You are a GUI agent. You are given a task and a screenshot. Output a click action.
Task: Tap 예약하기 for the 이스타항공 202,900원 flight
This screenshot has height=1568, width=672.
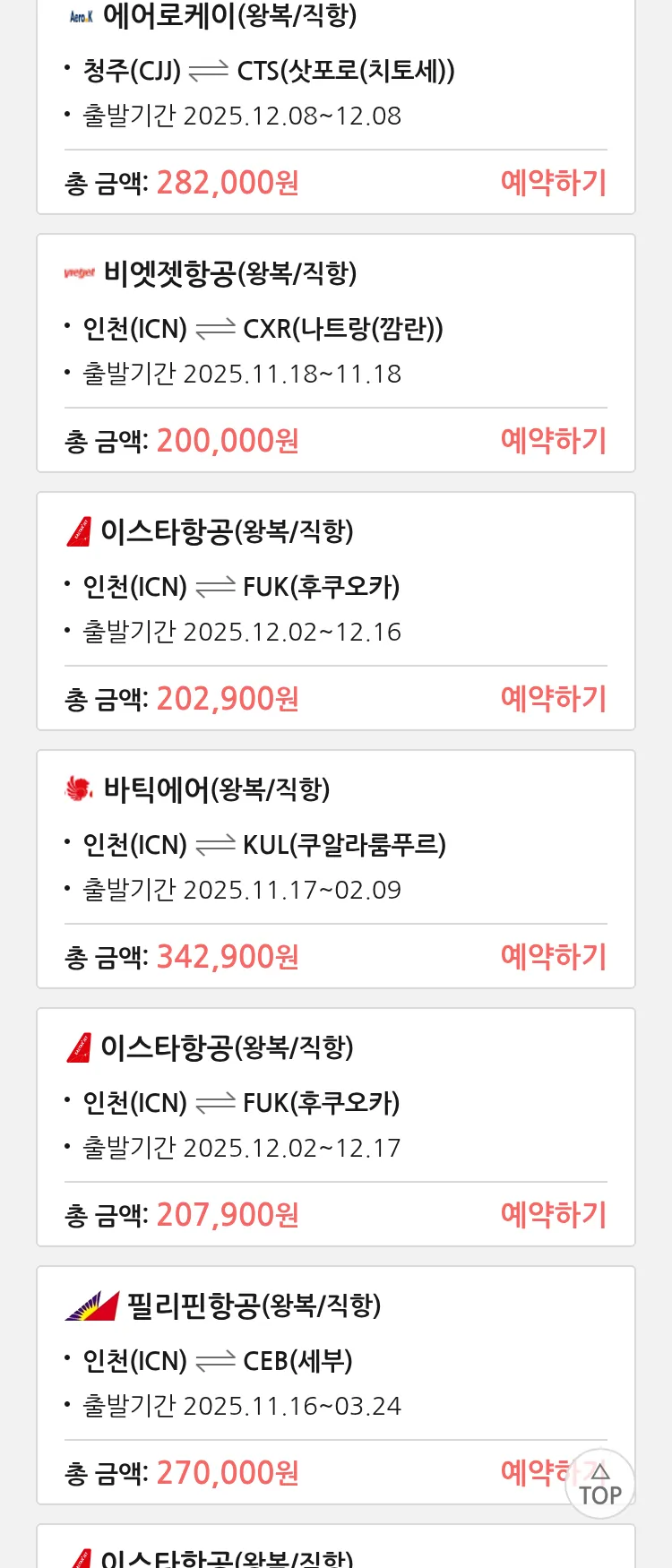tap(553, 699)
